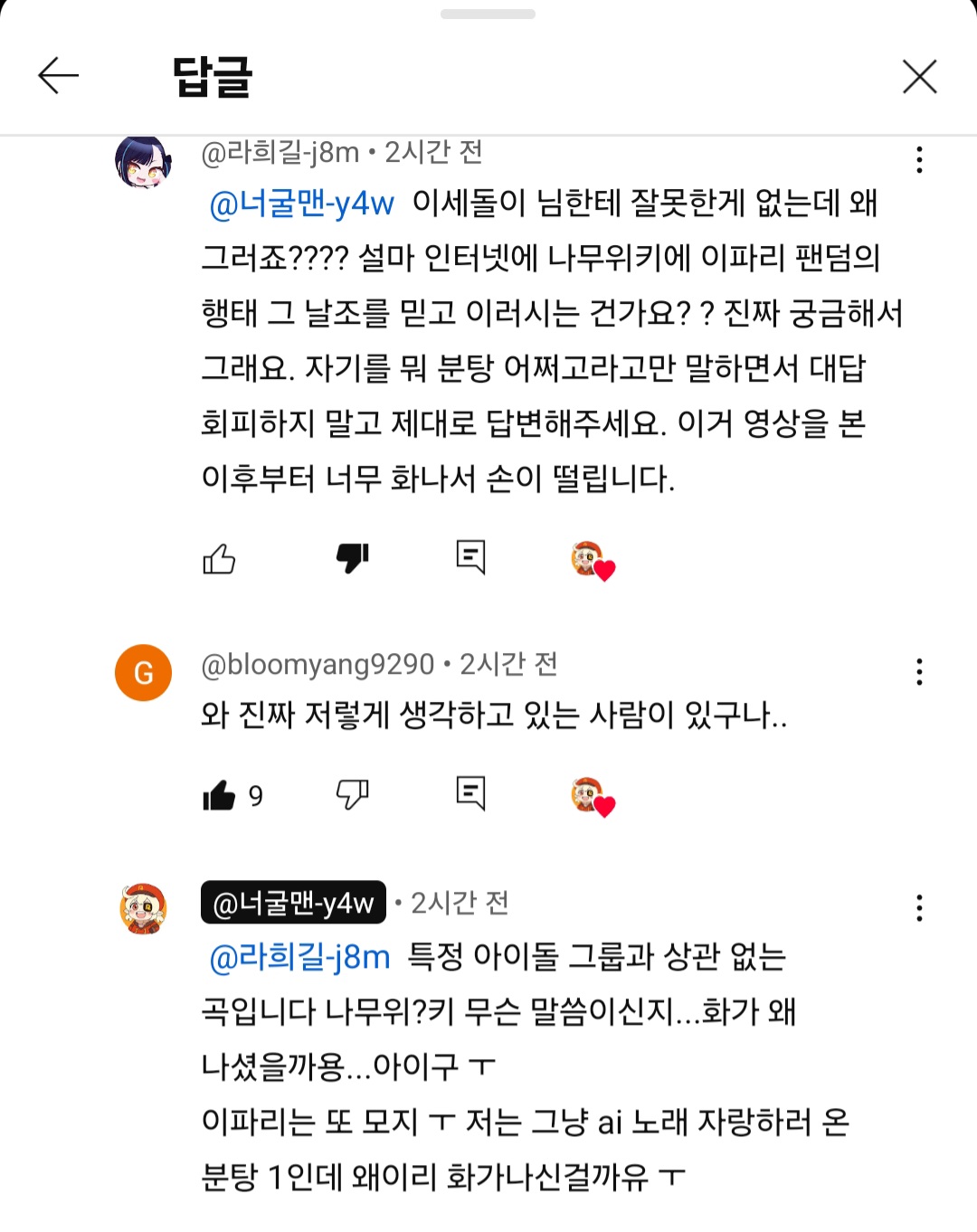Dislike the @bloomyang9290 comment
The height and width of the screenshot is (1232, 977).
[x=352, y=794]
